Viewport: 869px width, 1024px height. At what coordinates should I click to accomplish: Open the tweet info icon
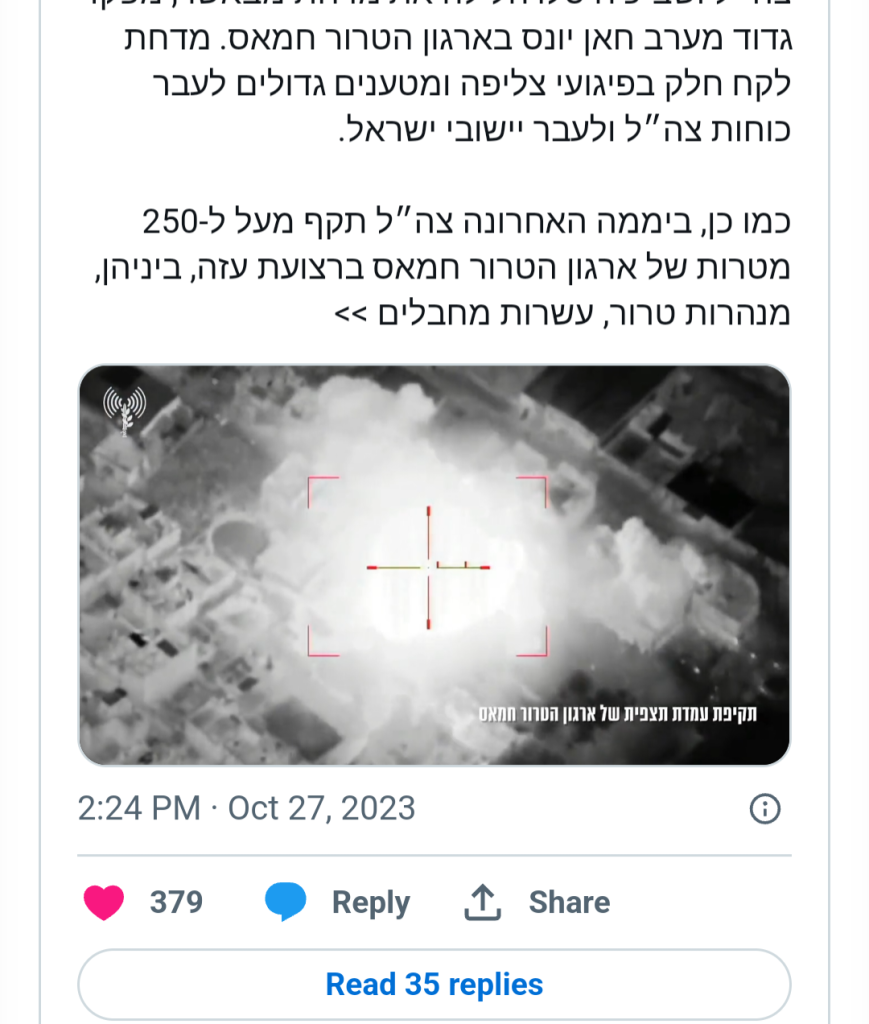coord(764,808)
